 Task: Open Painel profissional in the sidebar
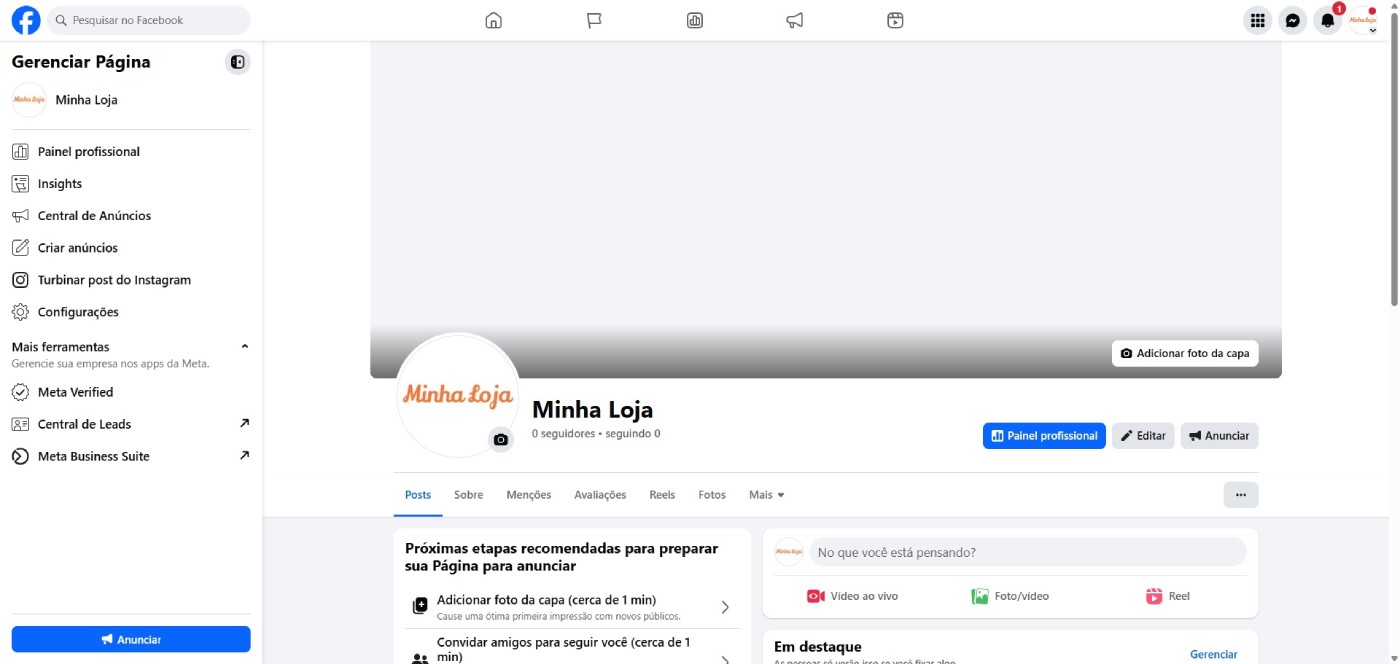tap(89, 152)
